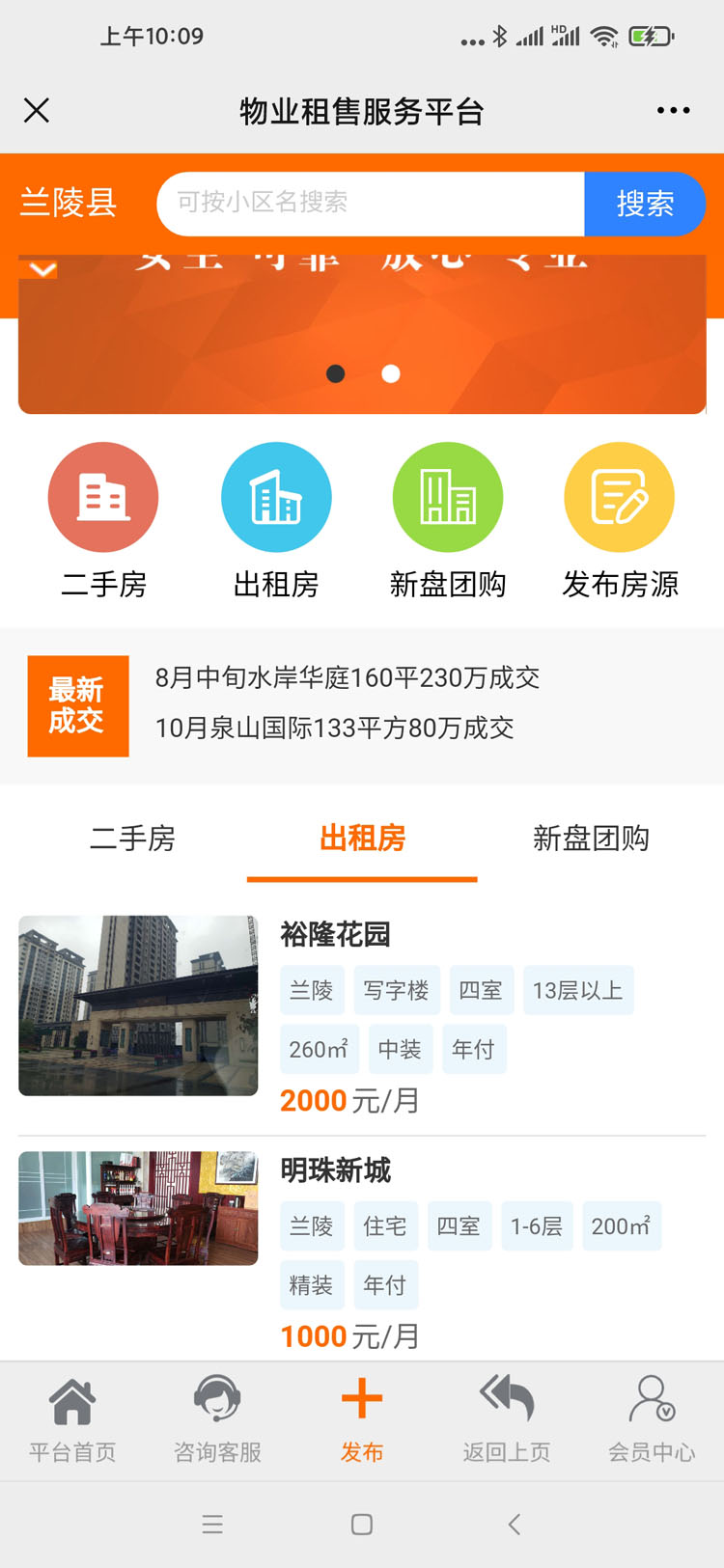
Task: Tap 返回上页 to go back
Action: (x=507, y=1420)
